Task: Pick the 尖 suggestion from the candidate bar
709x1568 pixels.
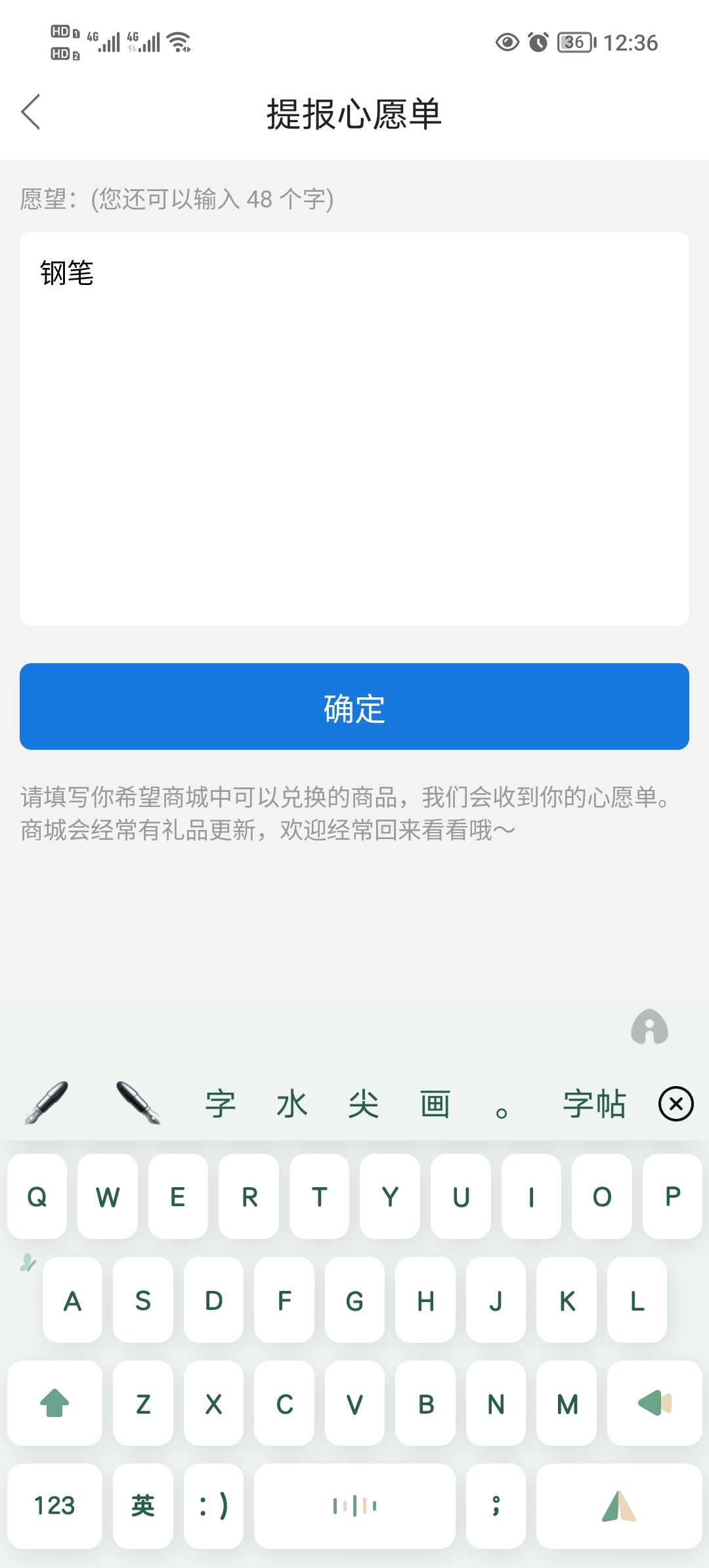Action: [364, 1104]
